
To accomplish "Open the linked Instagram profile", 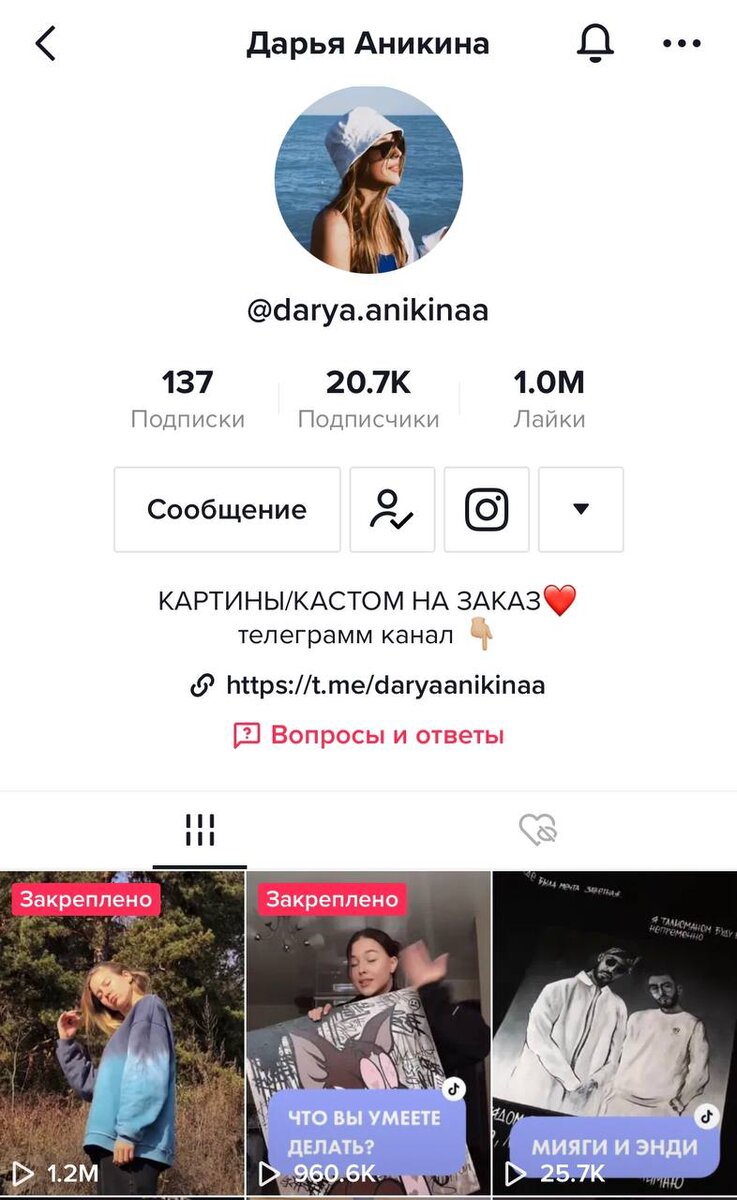I will (487, 509).
